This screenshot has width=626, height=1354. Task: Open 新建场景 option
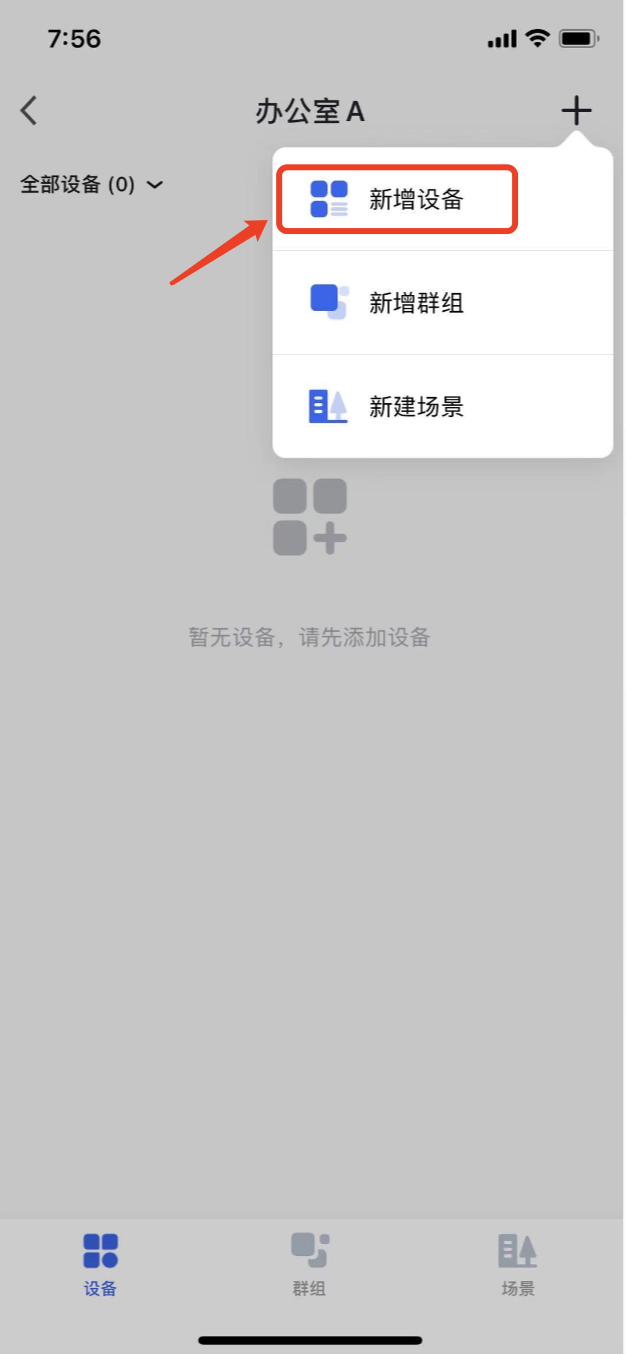pyautogui.click(x=415, y=407)
